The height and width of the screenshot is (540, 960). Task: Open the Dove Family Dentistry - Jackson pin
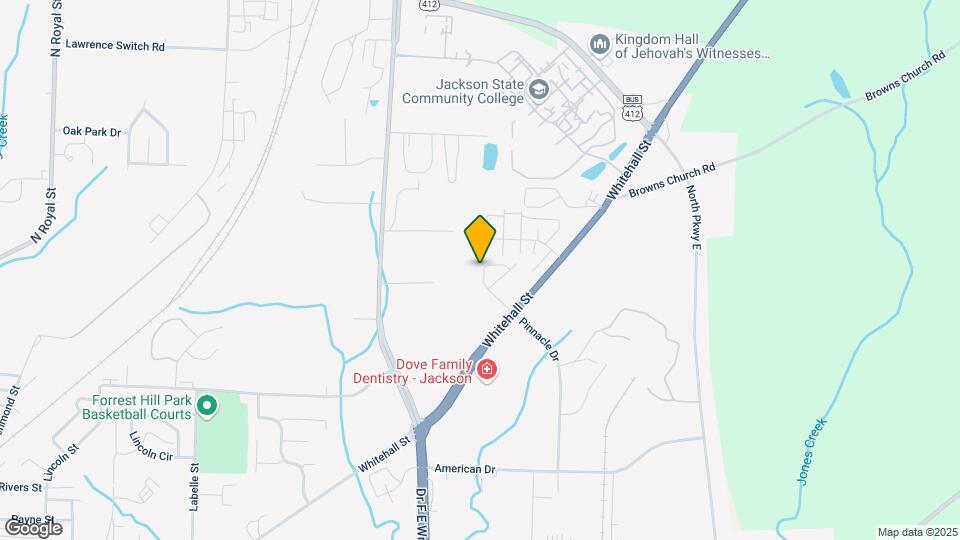pos(487,371)
